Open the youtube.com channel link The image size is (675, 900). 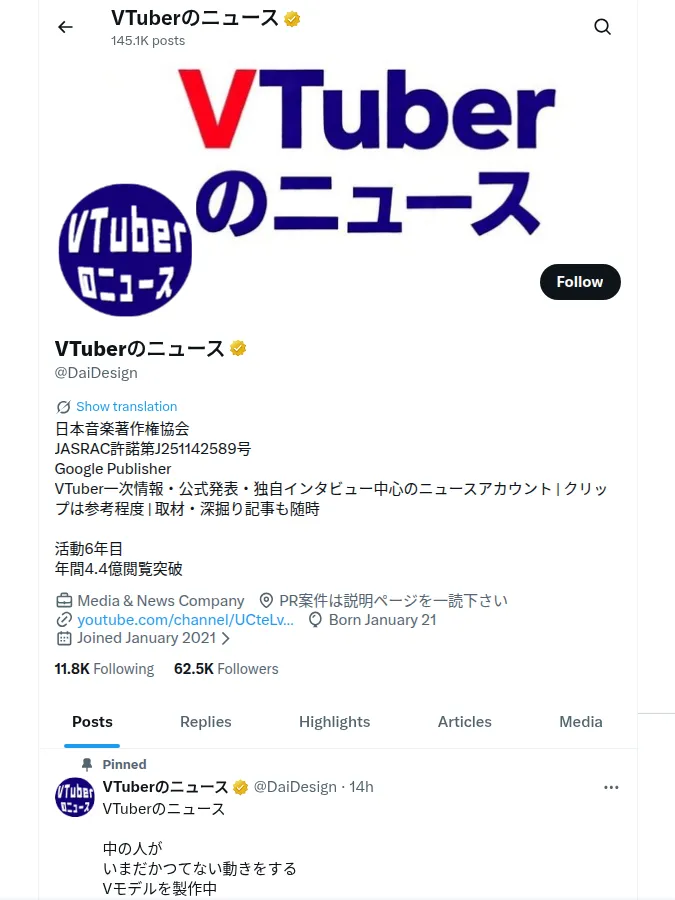(x=185, y=620)
